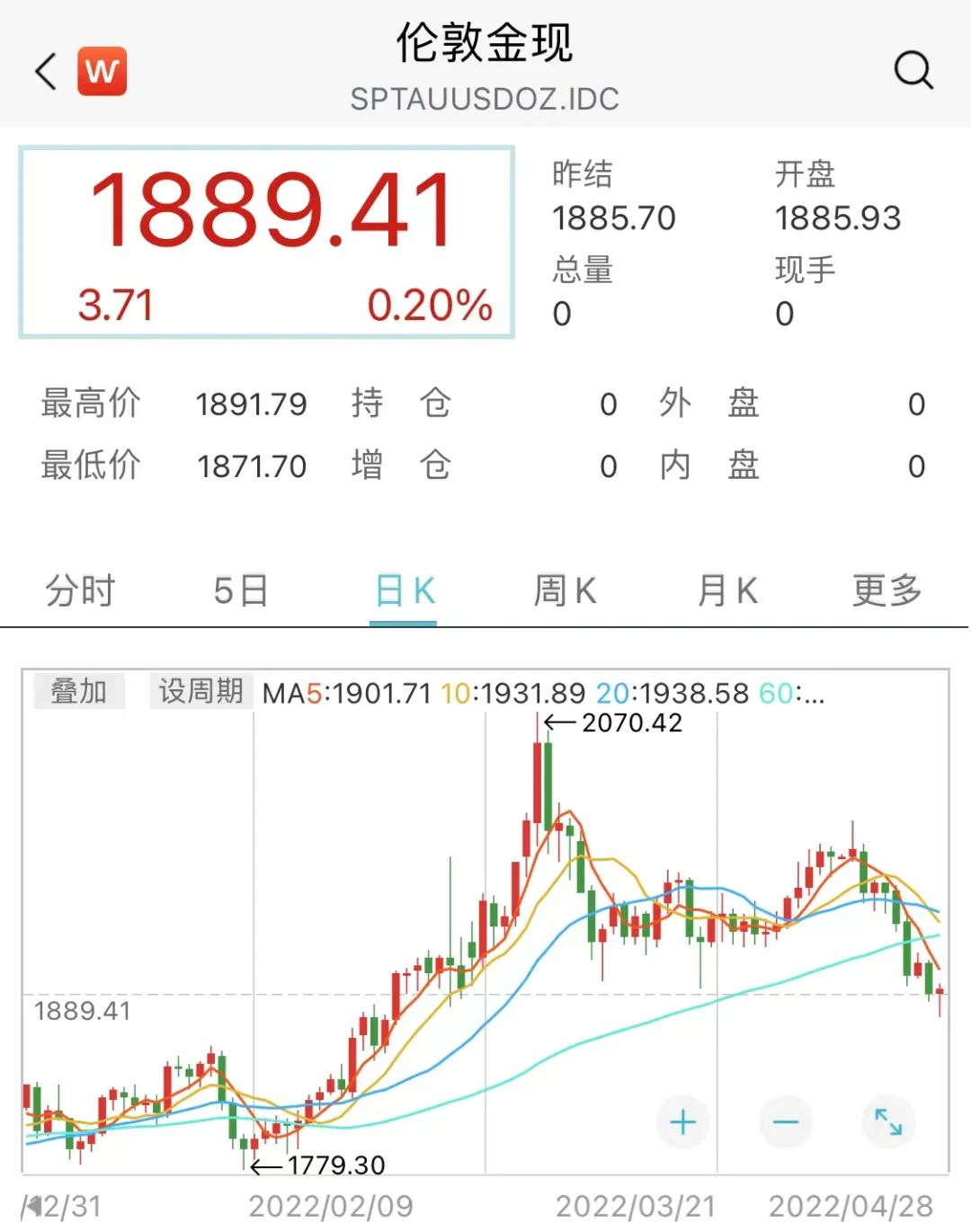Switch to the 周K tab

(565, 591)
